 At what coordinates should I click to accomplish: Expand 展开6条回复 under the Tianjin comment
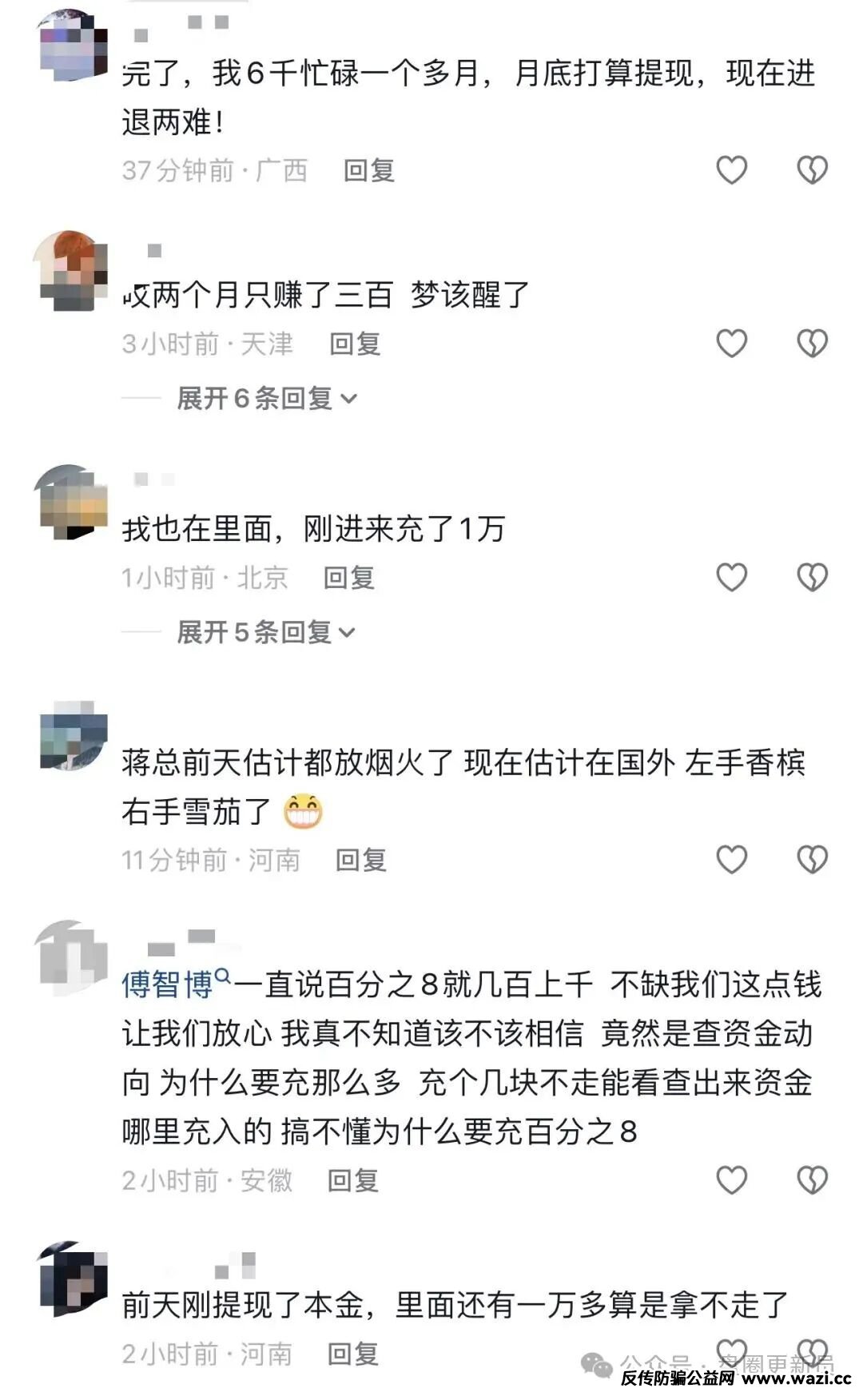(266, 398)
